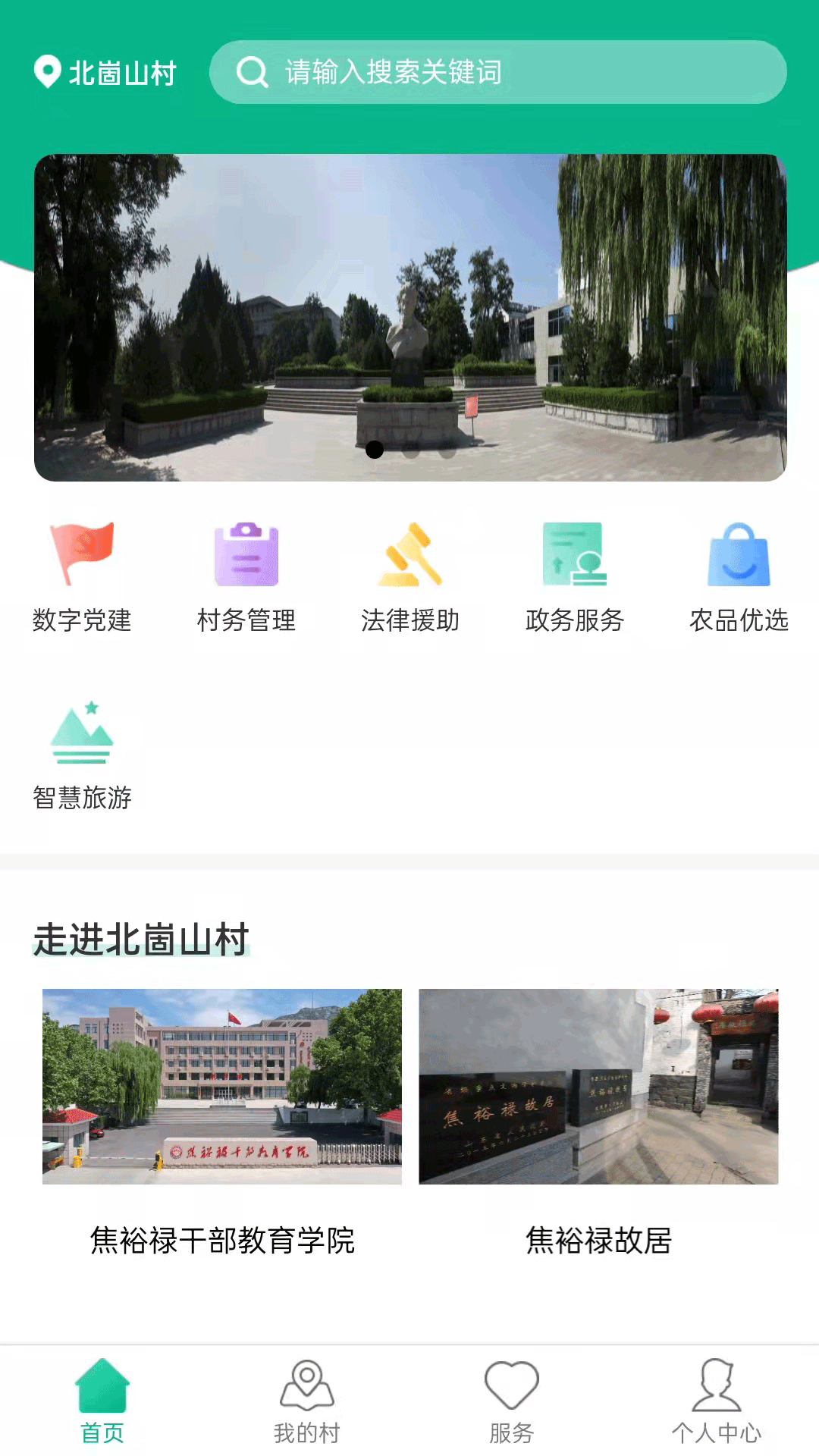819x1456 pixels.
Task: Browse 农品优选 shop
Action: coord(739,578)
